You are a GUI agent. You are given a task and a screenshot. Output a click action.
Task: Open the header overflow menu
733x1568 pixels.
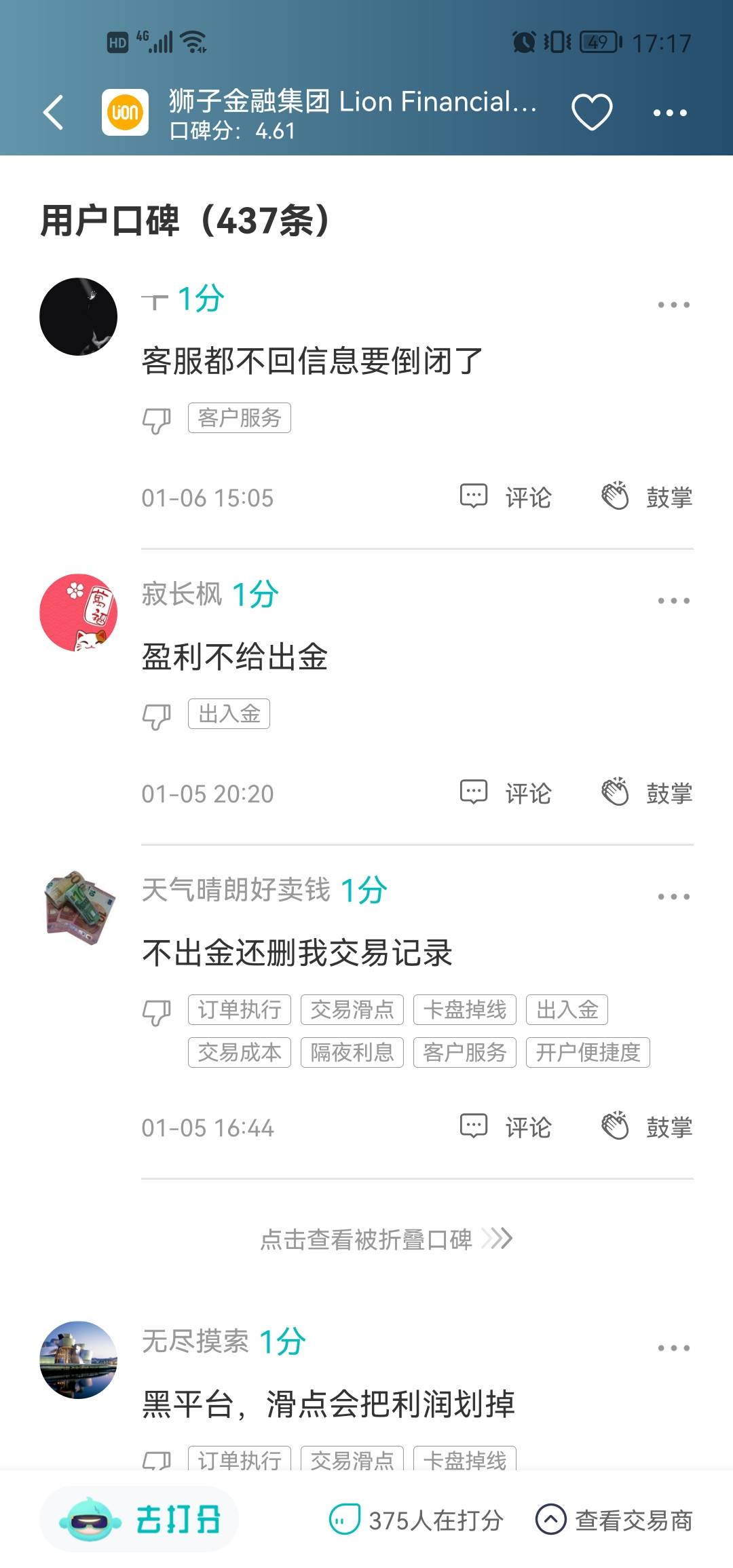[x=670, y=113]
